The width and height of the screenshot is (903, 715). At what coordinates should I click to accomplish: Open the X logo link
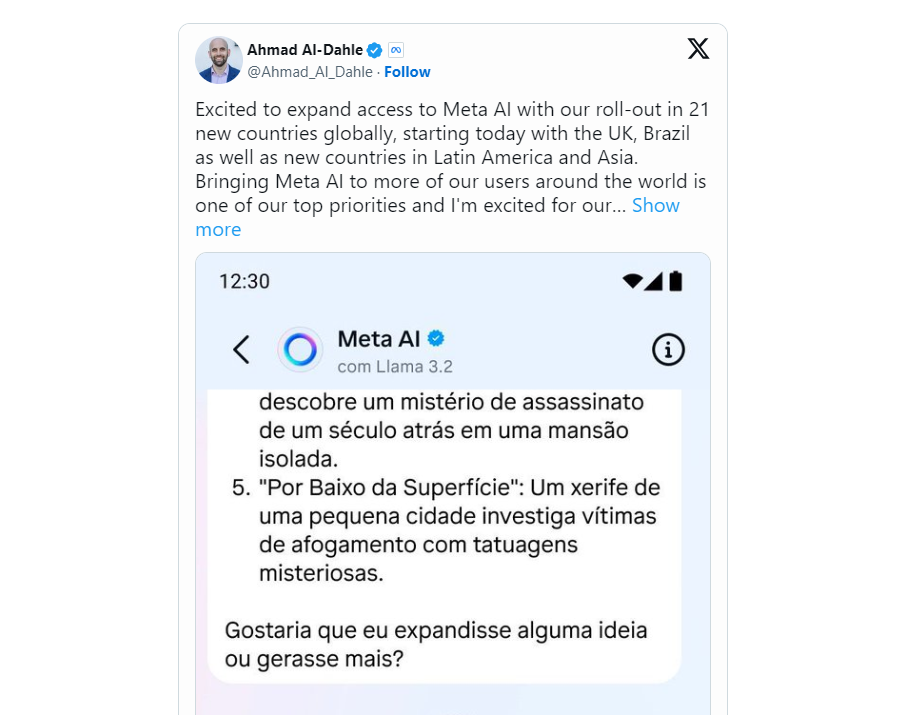click(x=698, y=49)
